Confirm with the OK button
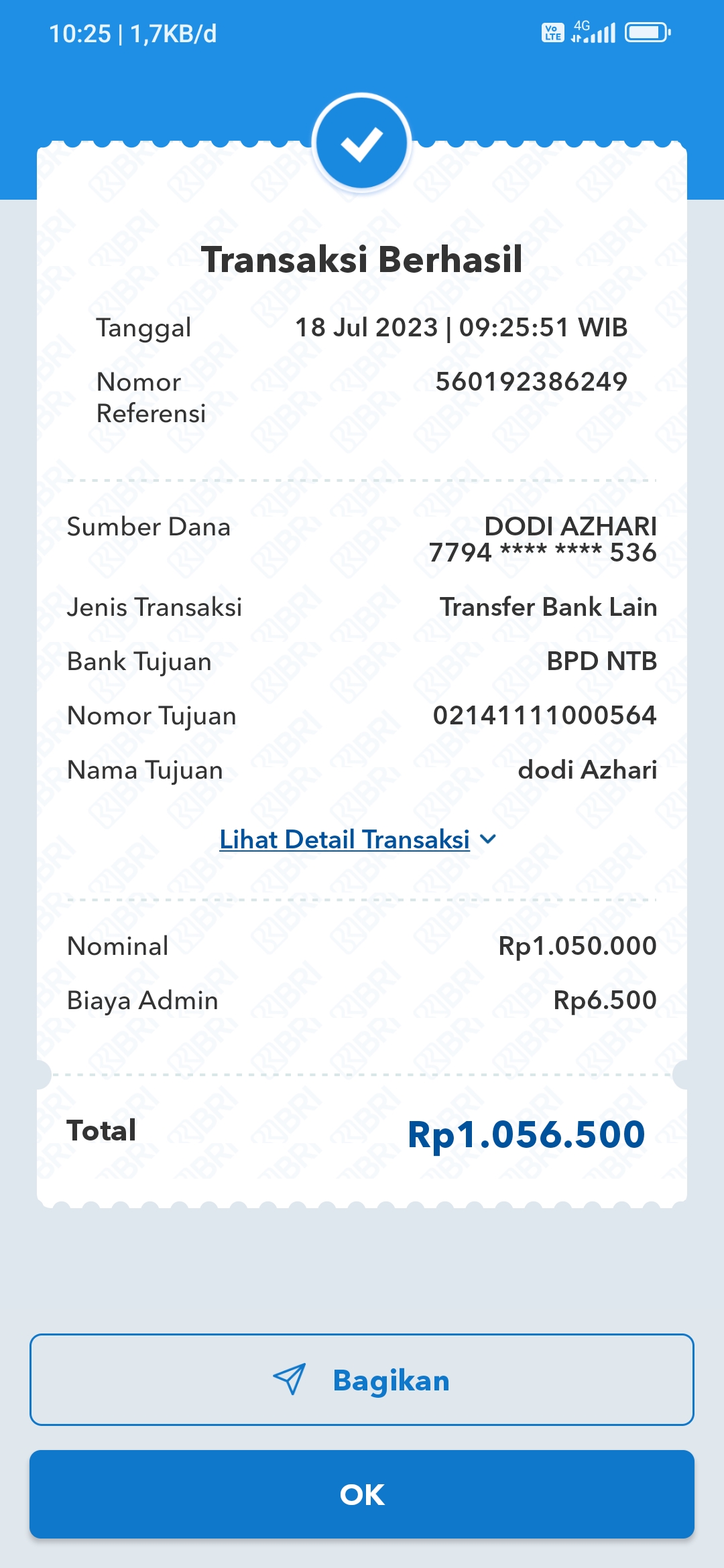The height and width of the screenshot is (1568, 724). point(362,1494)
